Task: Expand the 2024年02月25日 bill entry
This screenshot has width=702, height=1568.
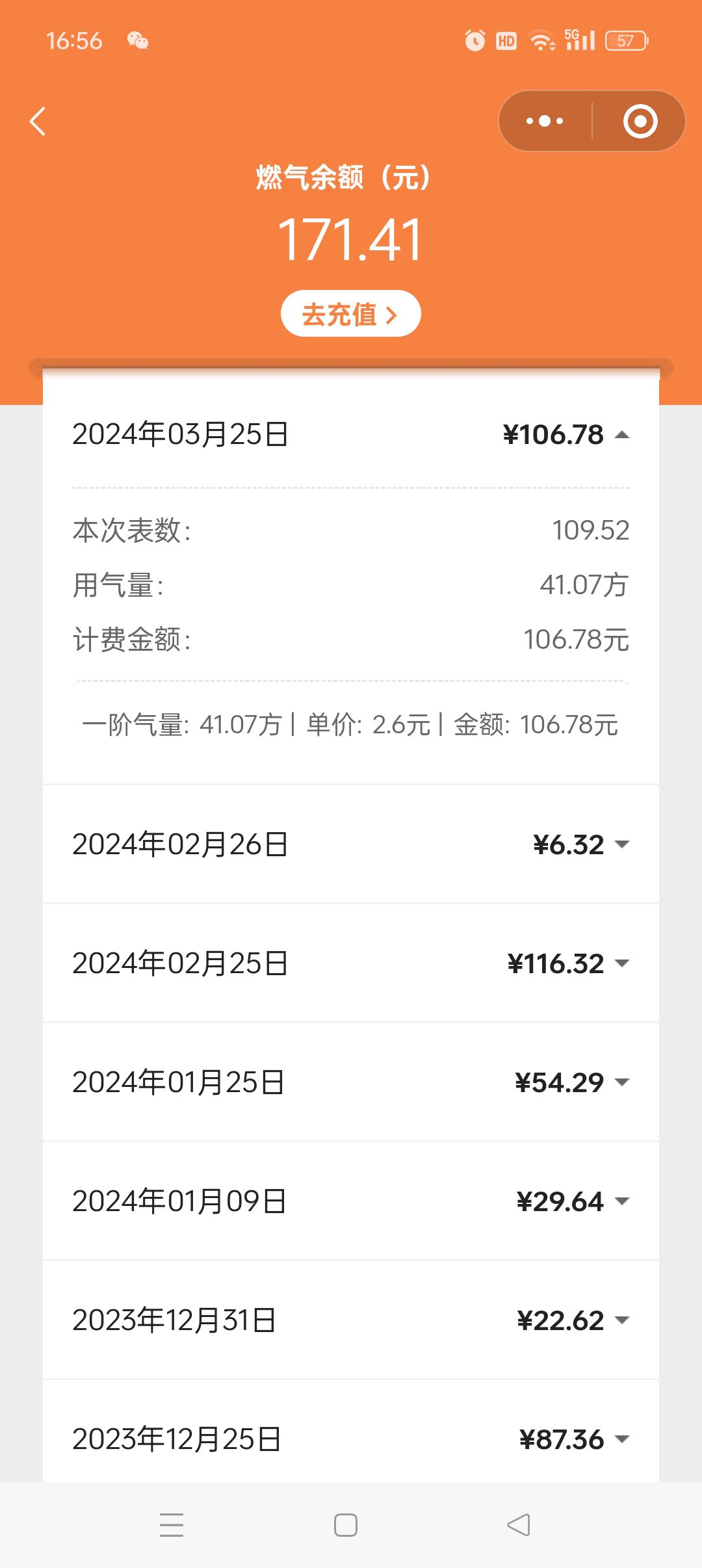Action: pyautogui.click(x=351, y=963)
